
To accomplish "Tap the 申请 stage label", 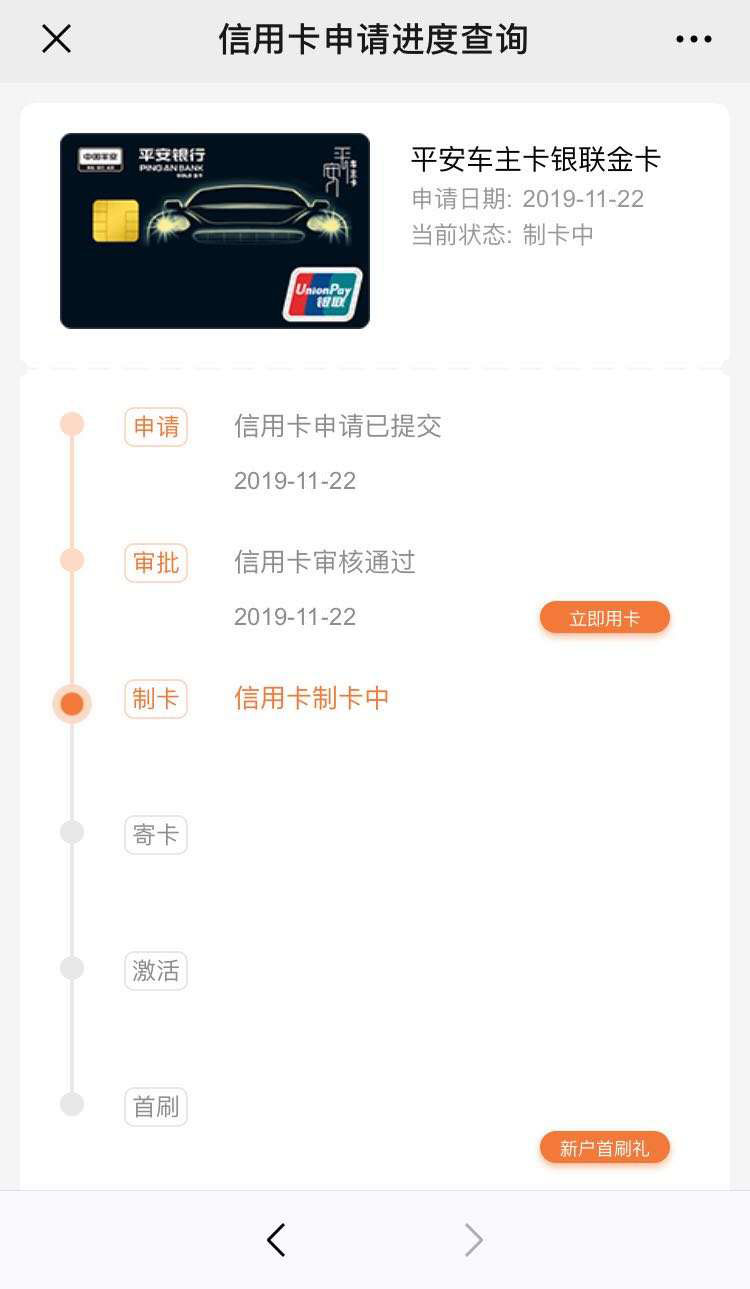I will point(155,426).
